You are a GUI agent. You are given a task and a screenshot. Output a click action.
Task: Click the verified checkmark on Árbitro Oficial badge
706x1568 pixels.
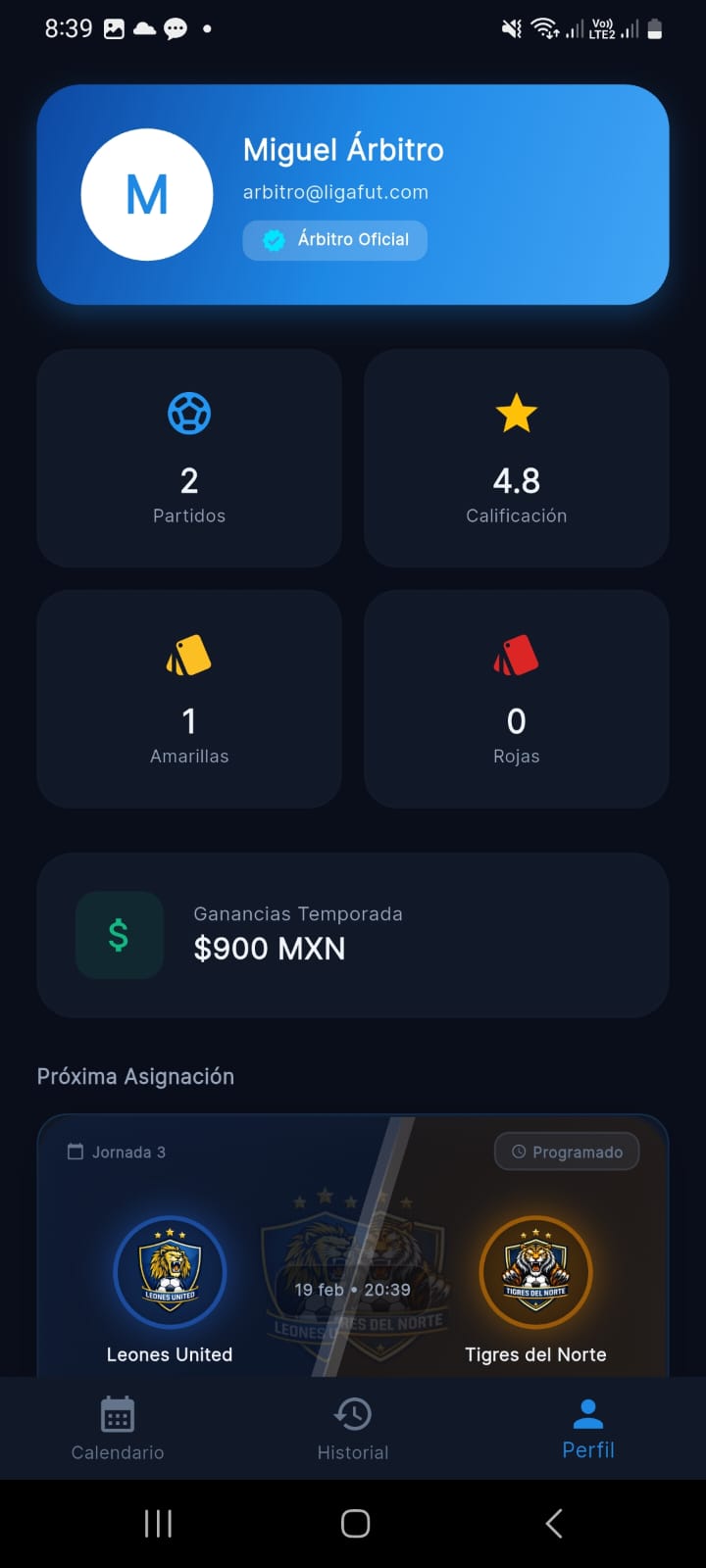pos(273,240)
